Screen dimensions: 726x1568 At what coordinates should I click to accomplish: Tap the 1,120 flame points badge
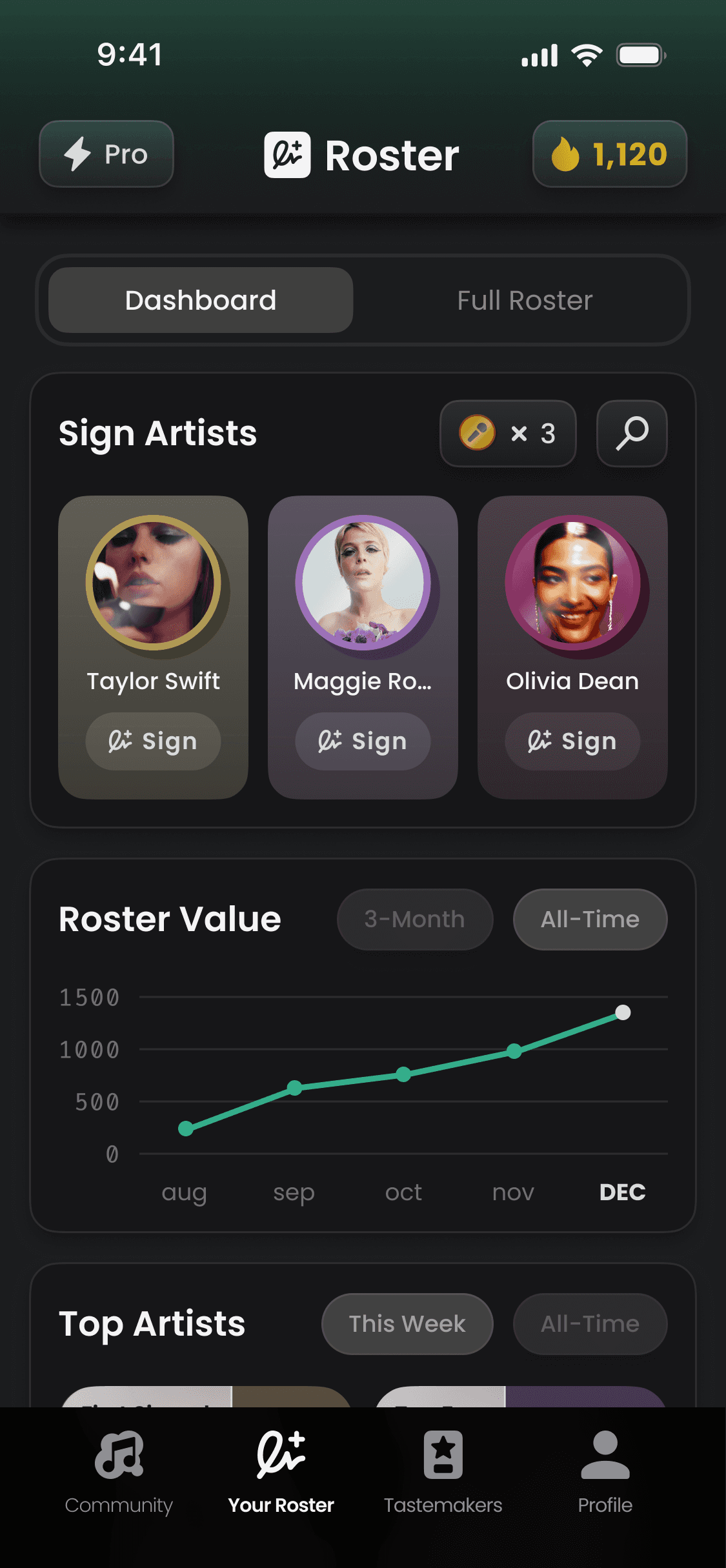pos(609,154)
